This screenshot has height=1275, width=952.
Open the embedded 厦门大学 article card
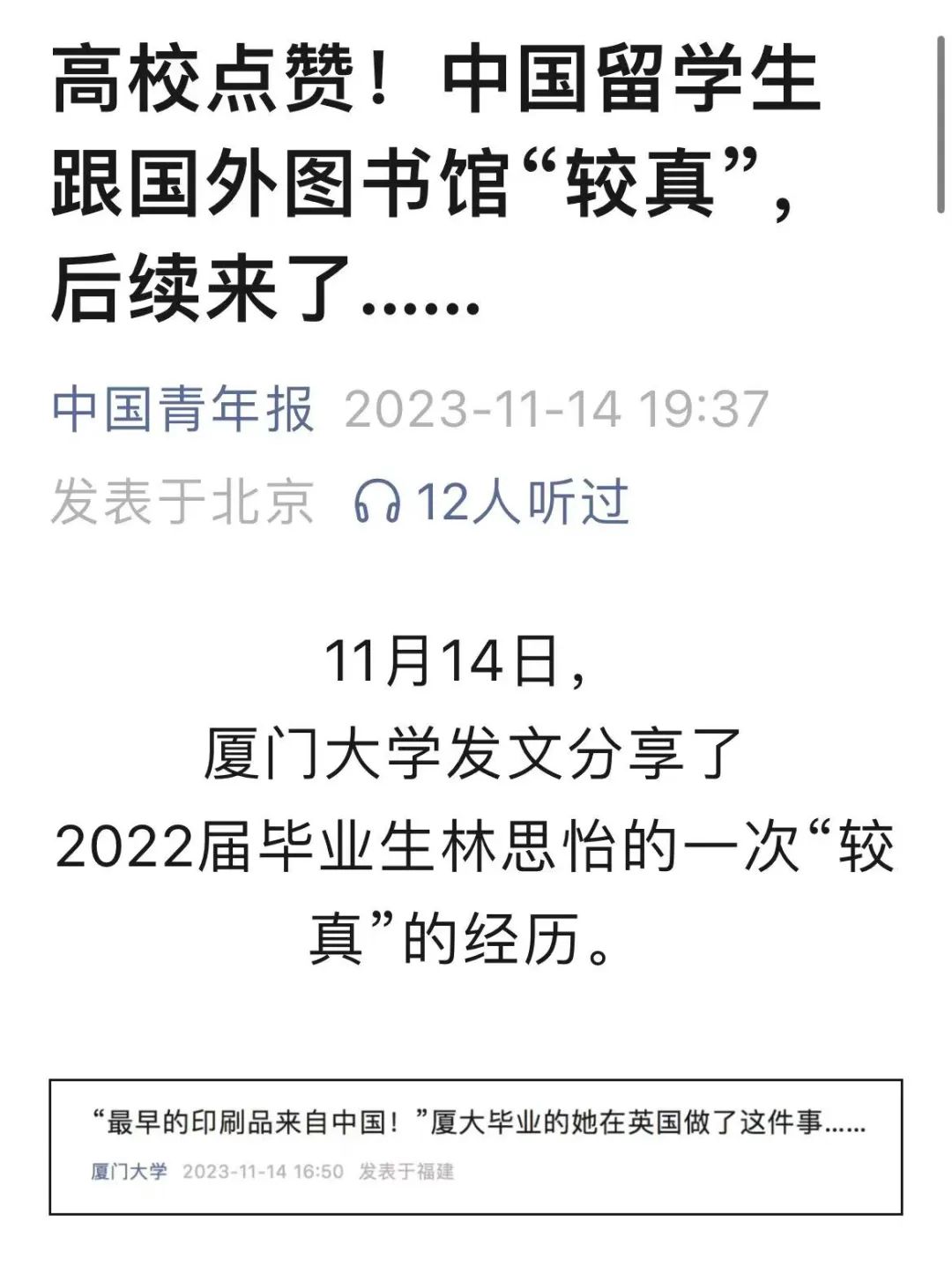point(476,1145)
